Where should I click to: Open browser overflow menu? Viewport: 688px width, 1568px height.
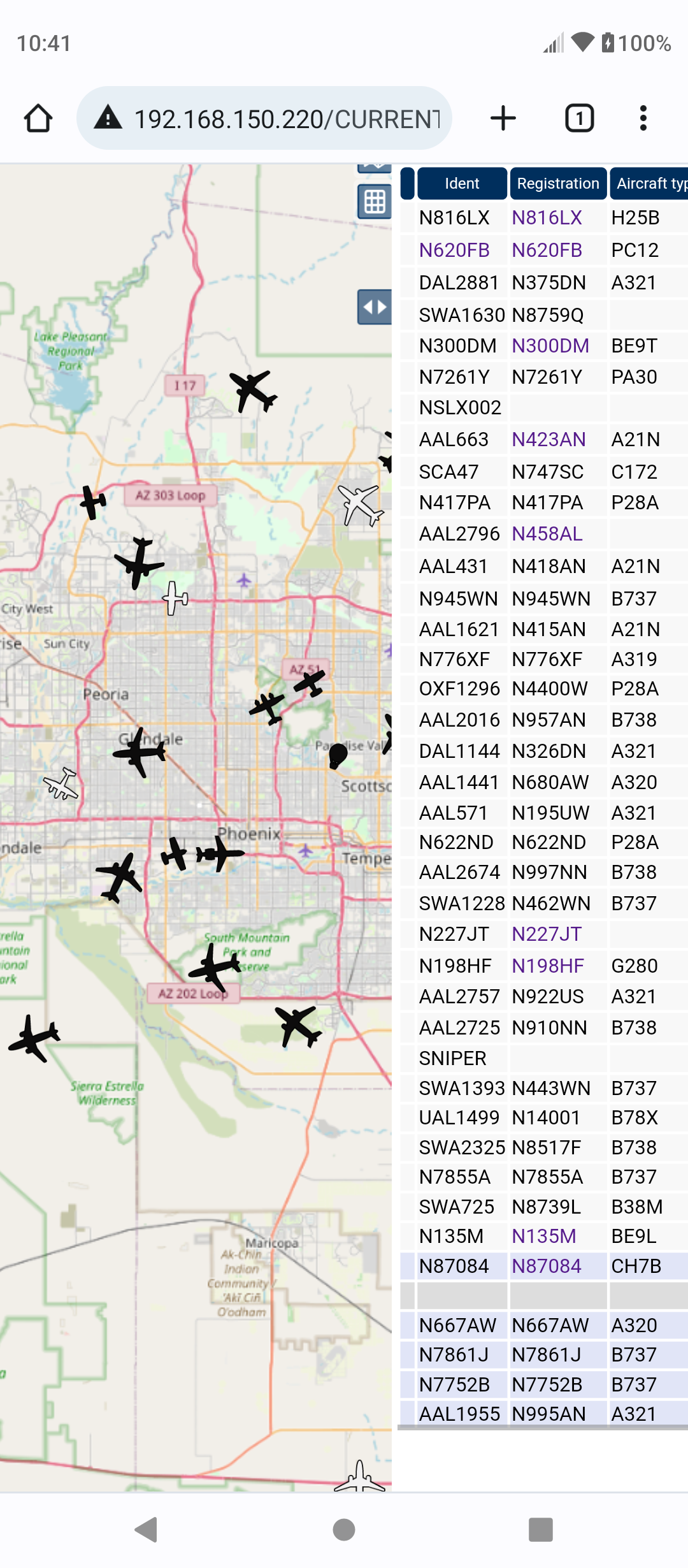click(643, 119)
